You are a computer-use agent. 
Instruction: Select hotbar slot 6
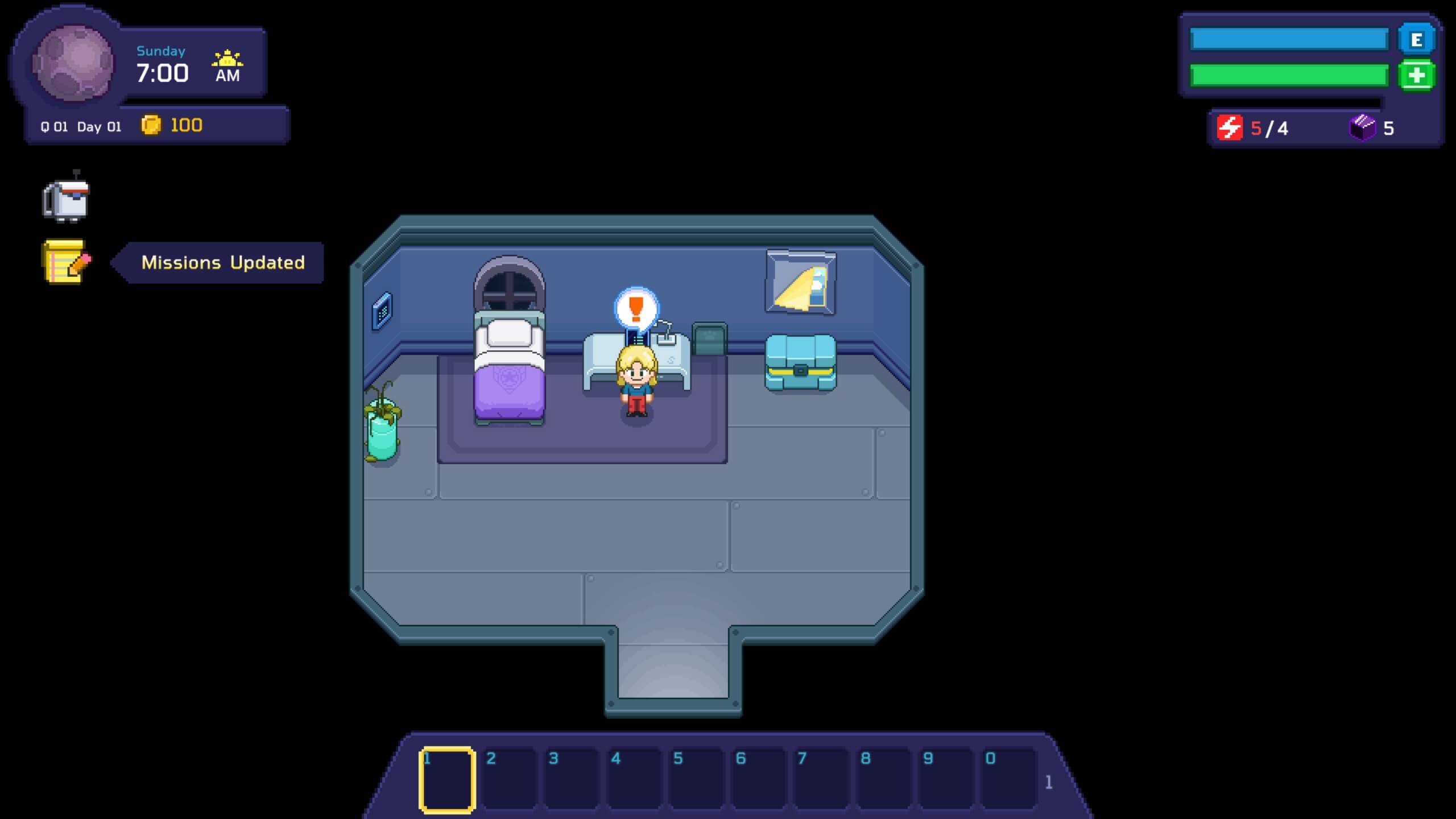coord(759,779)
